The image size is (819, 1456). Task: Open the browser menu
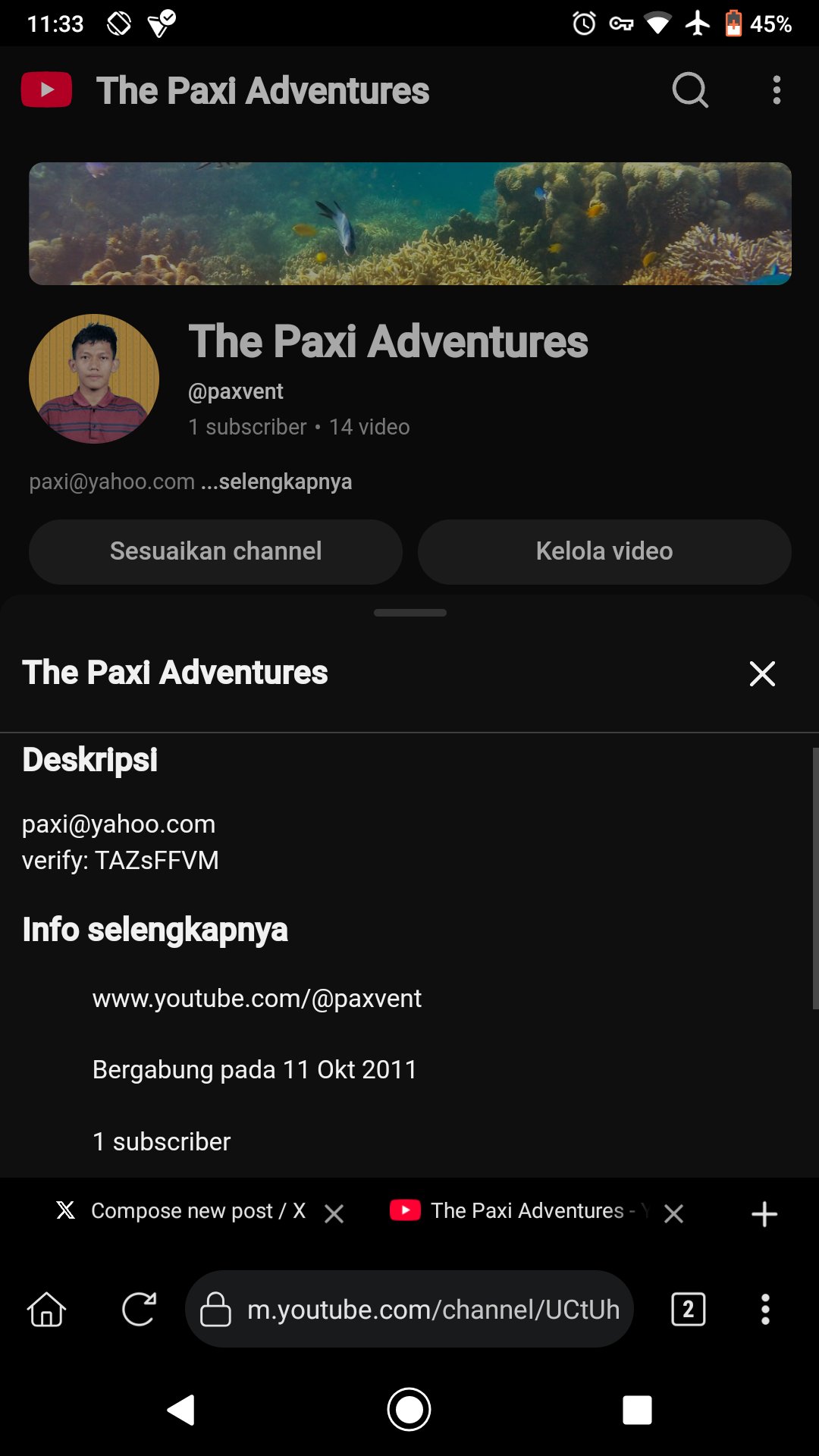point(765,1310)
